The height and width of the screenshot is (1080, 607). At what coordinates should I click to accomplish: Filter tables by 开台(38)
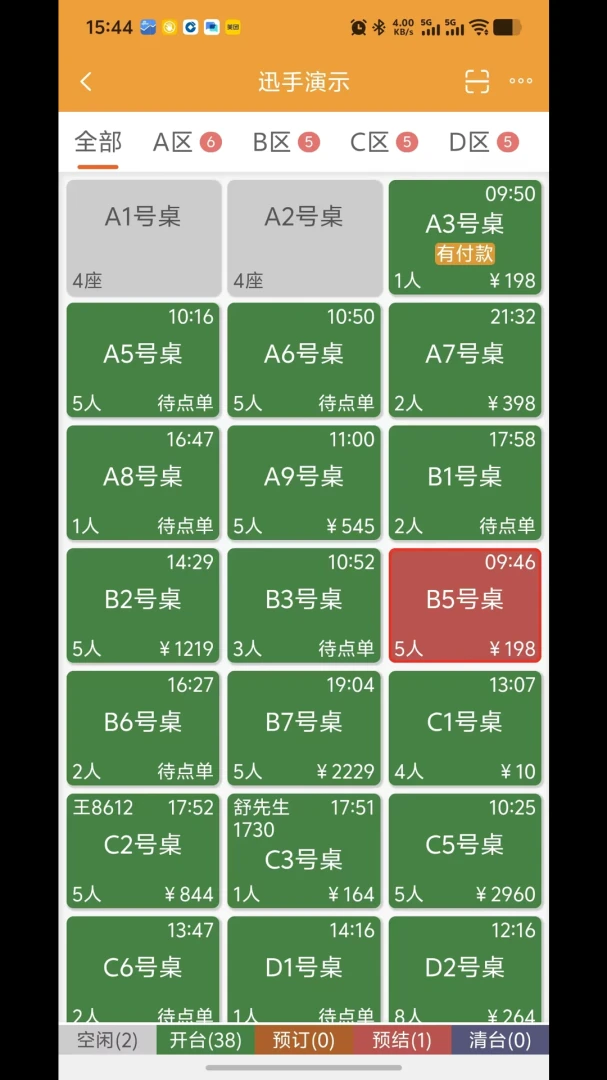point(206,1040)
